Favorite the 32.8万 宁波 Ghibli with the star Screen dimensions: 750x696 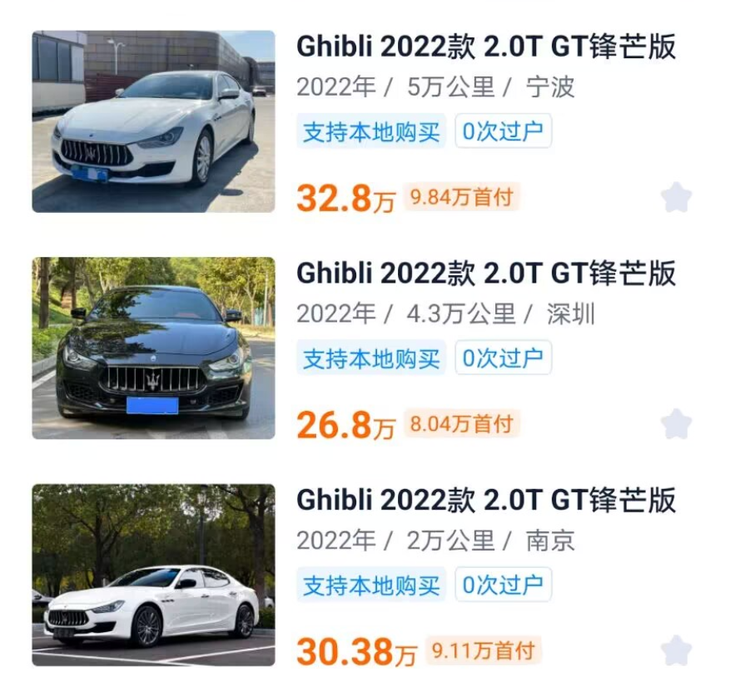click(x=677, y=198)
